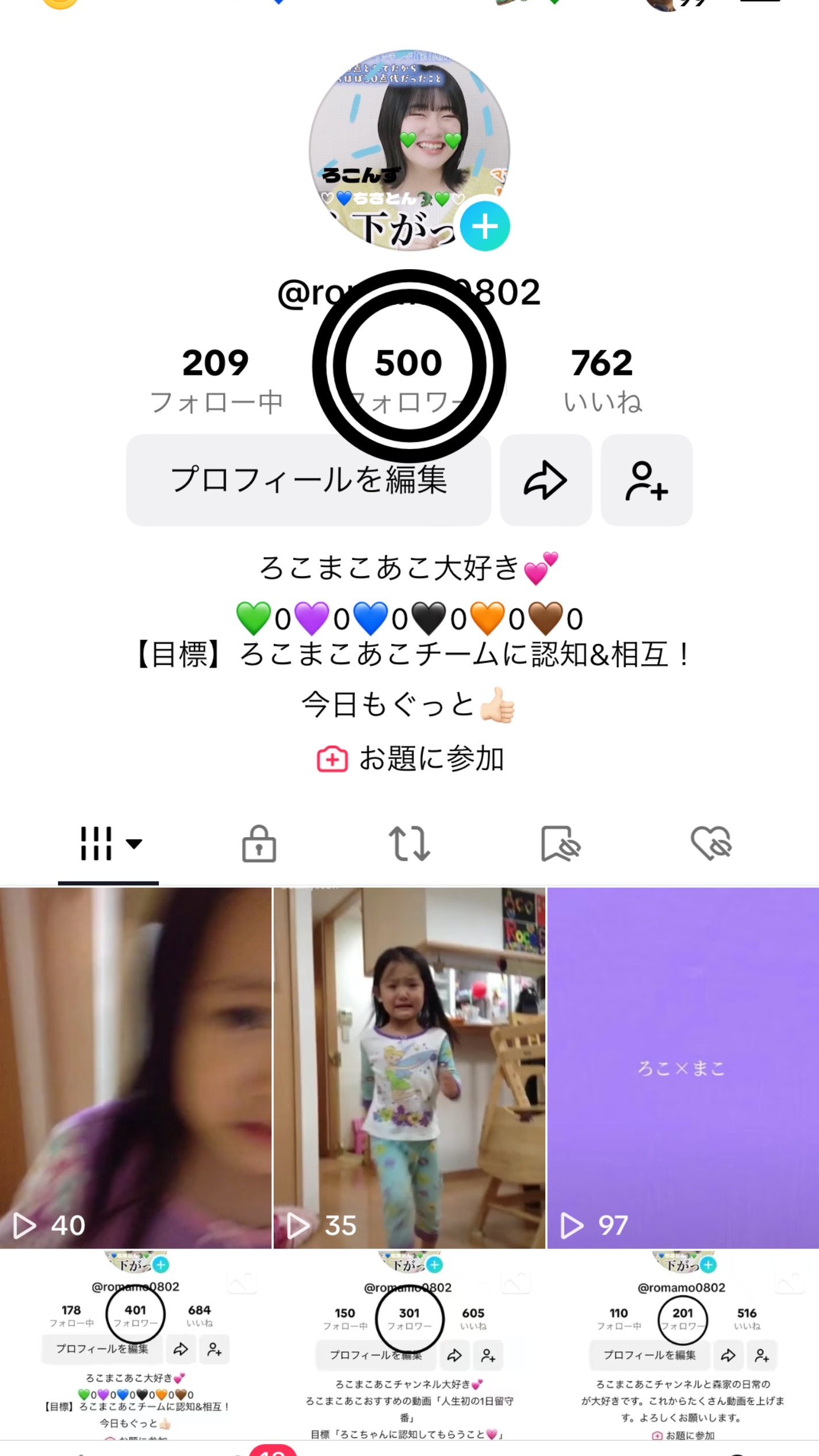Tap プロフィールを編集 to edit profile

coord(308,480)
